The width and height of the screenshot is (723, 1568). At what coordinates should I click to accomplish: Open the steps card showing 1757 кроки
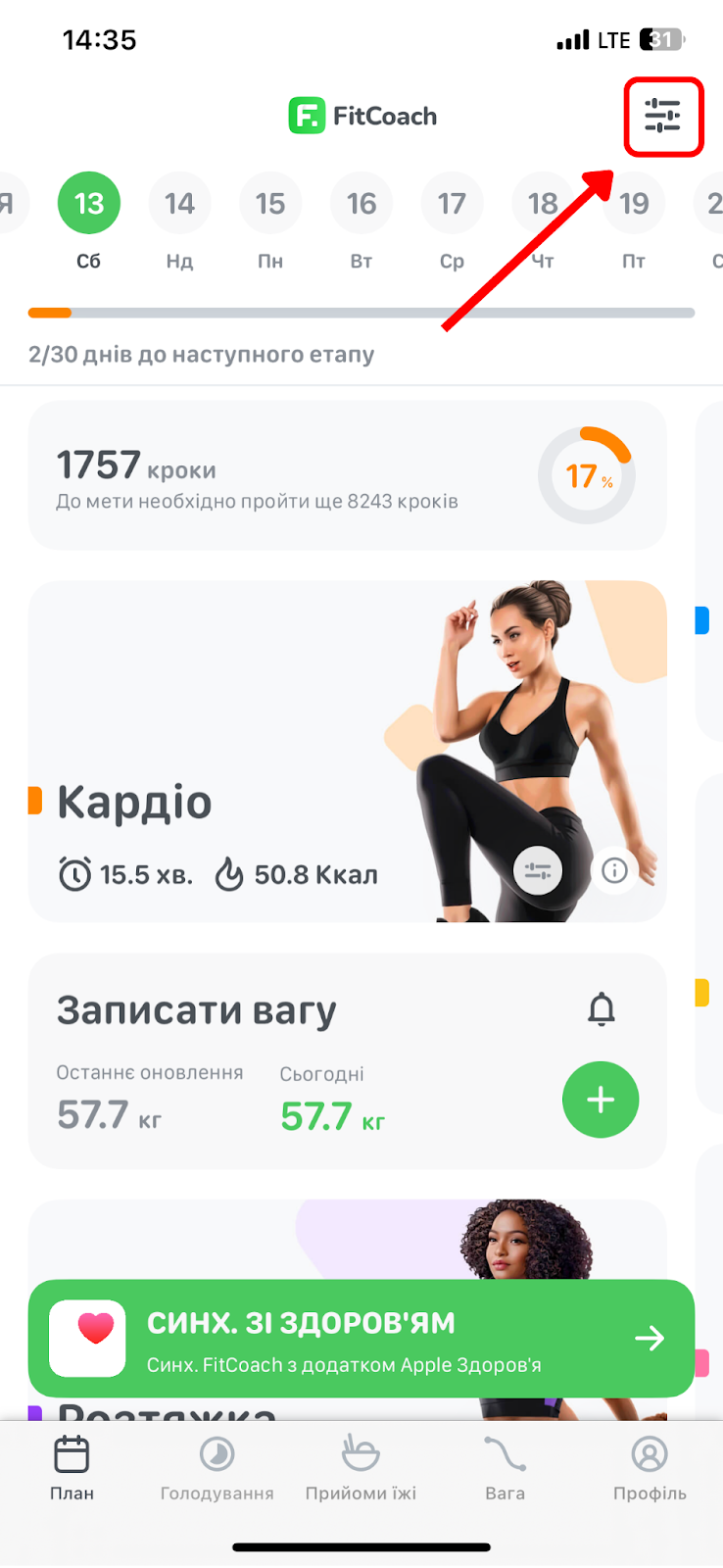tap(348, 475)
